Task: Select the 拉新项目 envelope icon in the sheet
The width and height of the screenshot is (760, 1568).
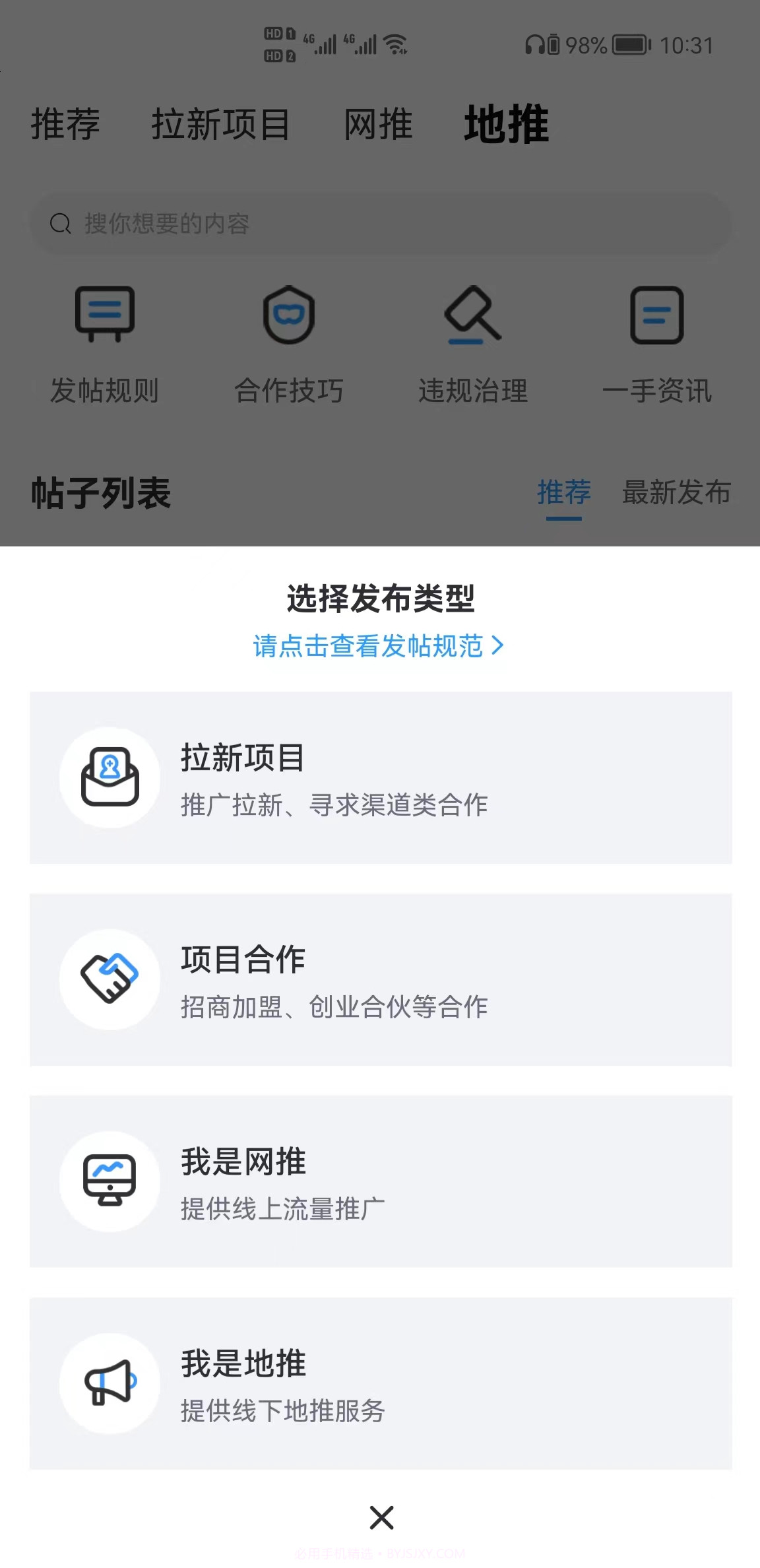Action: coord(110,777)
